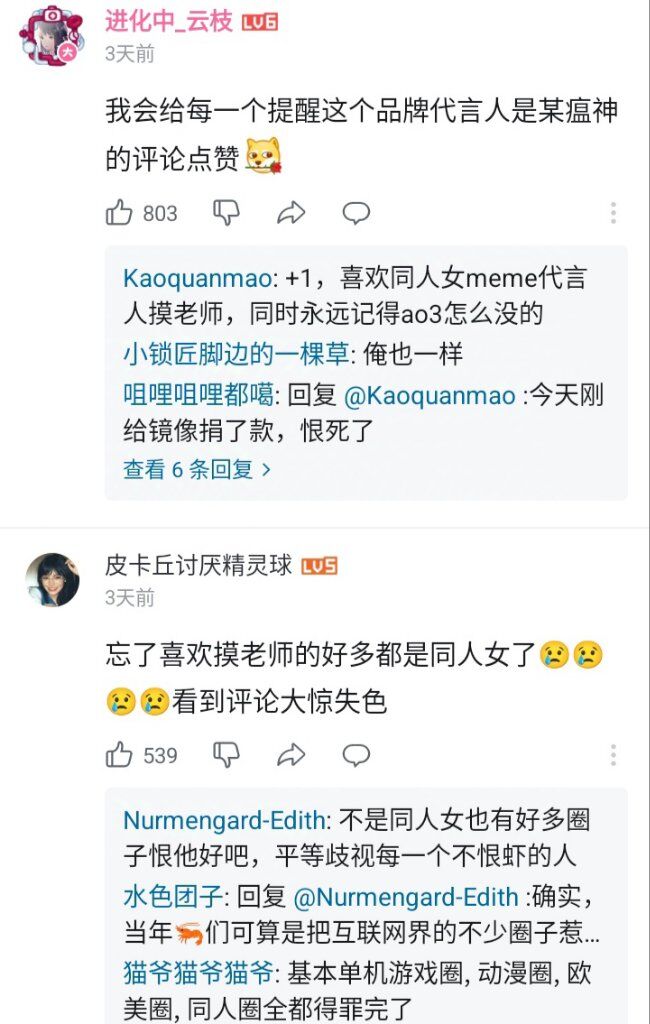650x1024 pixels.
Task: Open 猫爷猫爷猫爷's profile link
Action: pyautogui.click(x=197, y=971)
